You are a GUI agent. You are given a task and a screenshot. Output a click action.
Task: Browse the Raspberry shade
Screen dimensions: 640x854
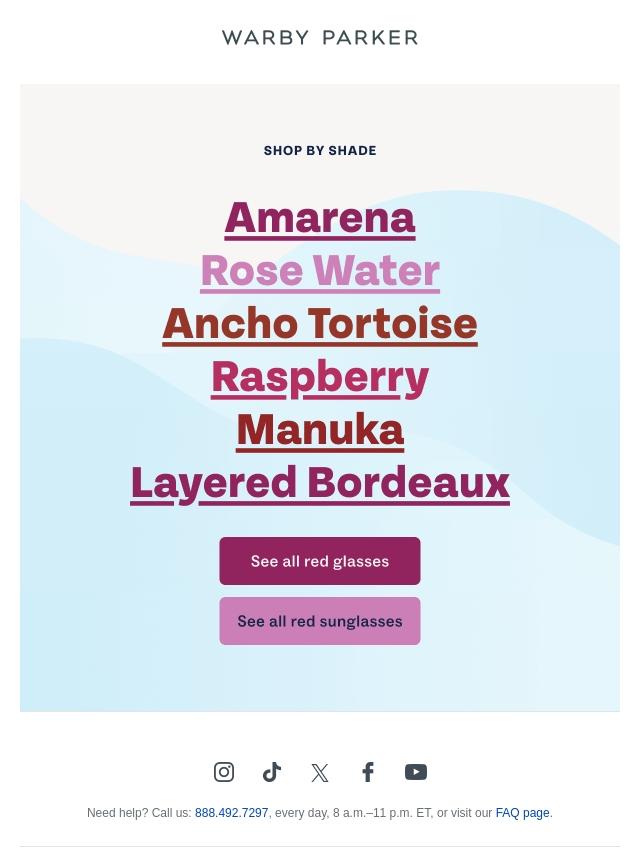(319, 377)
